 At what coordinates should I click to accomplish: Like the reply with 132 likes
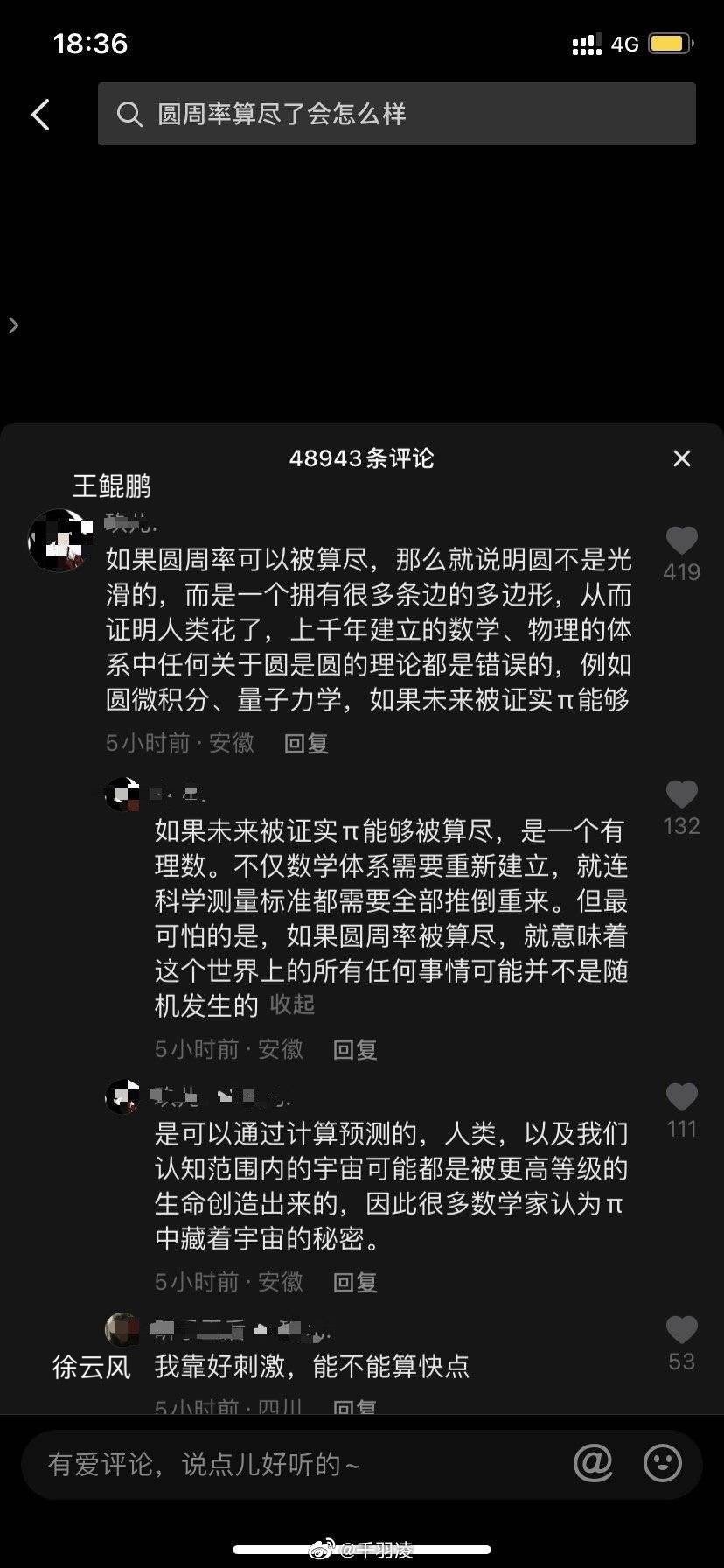coord(681,794)
